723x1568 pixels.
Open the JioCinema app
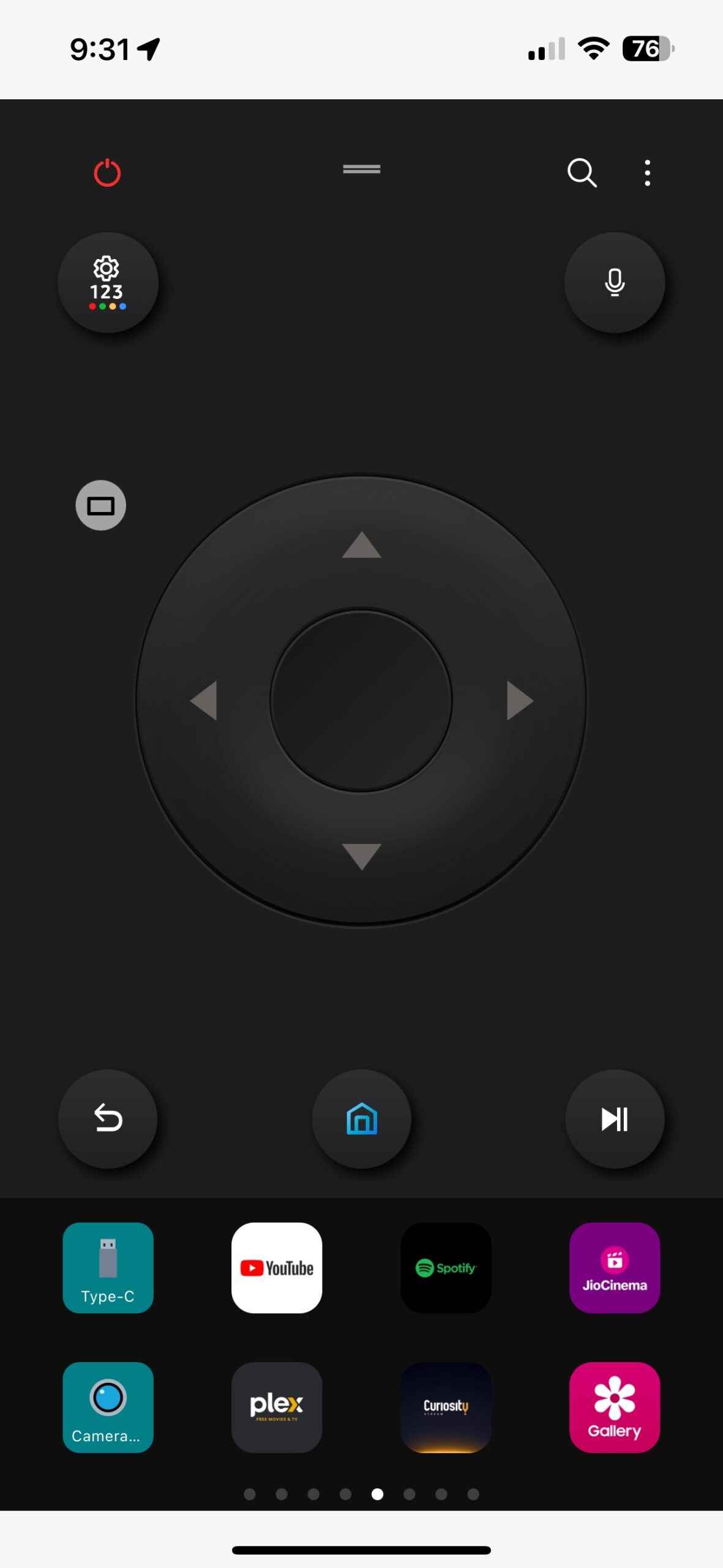(x=614, y=1268)
